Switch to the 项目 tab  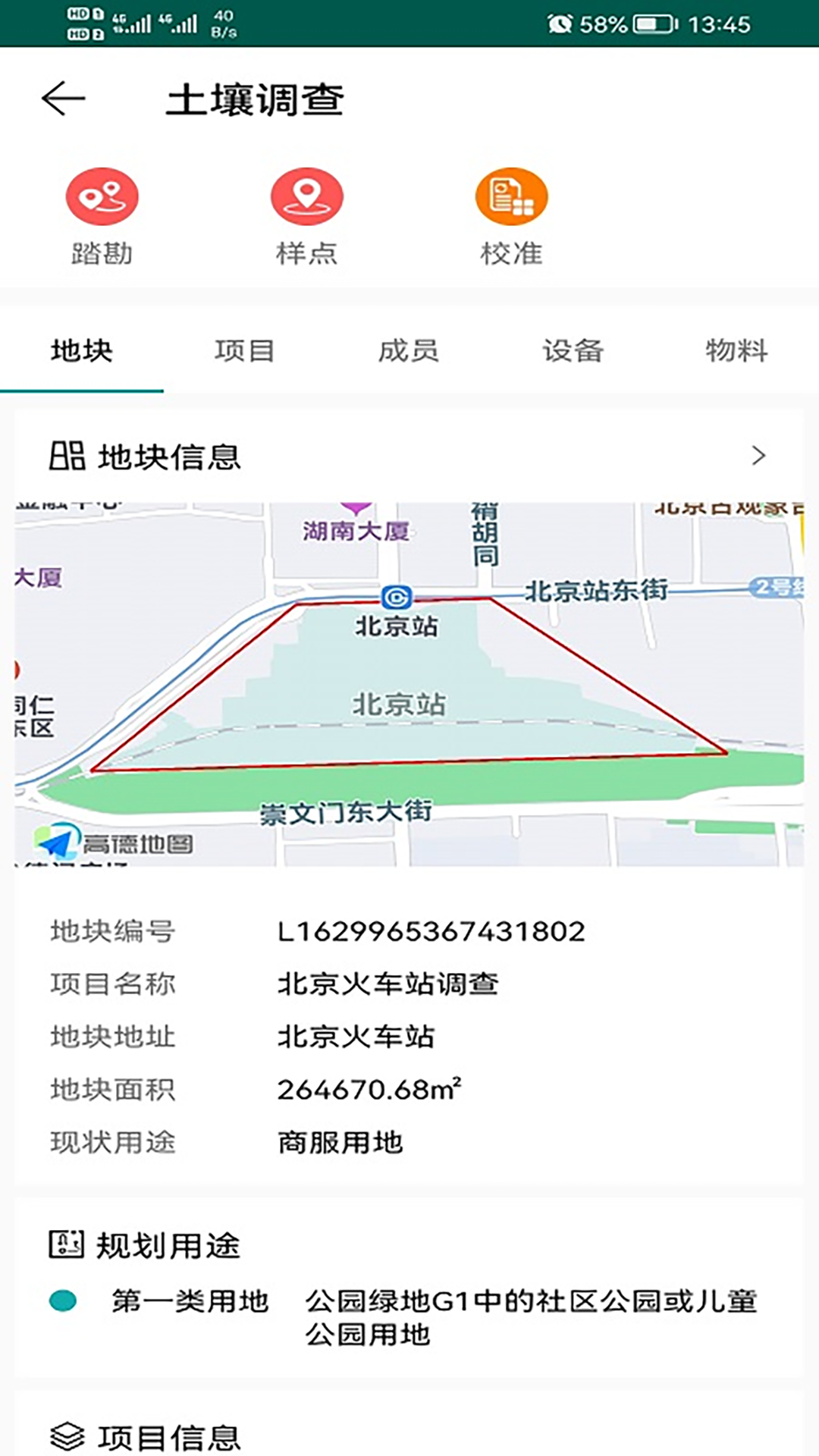tap(244, 351)
